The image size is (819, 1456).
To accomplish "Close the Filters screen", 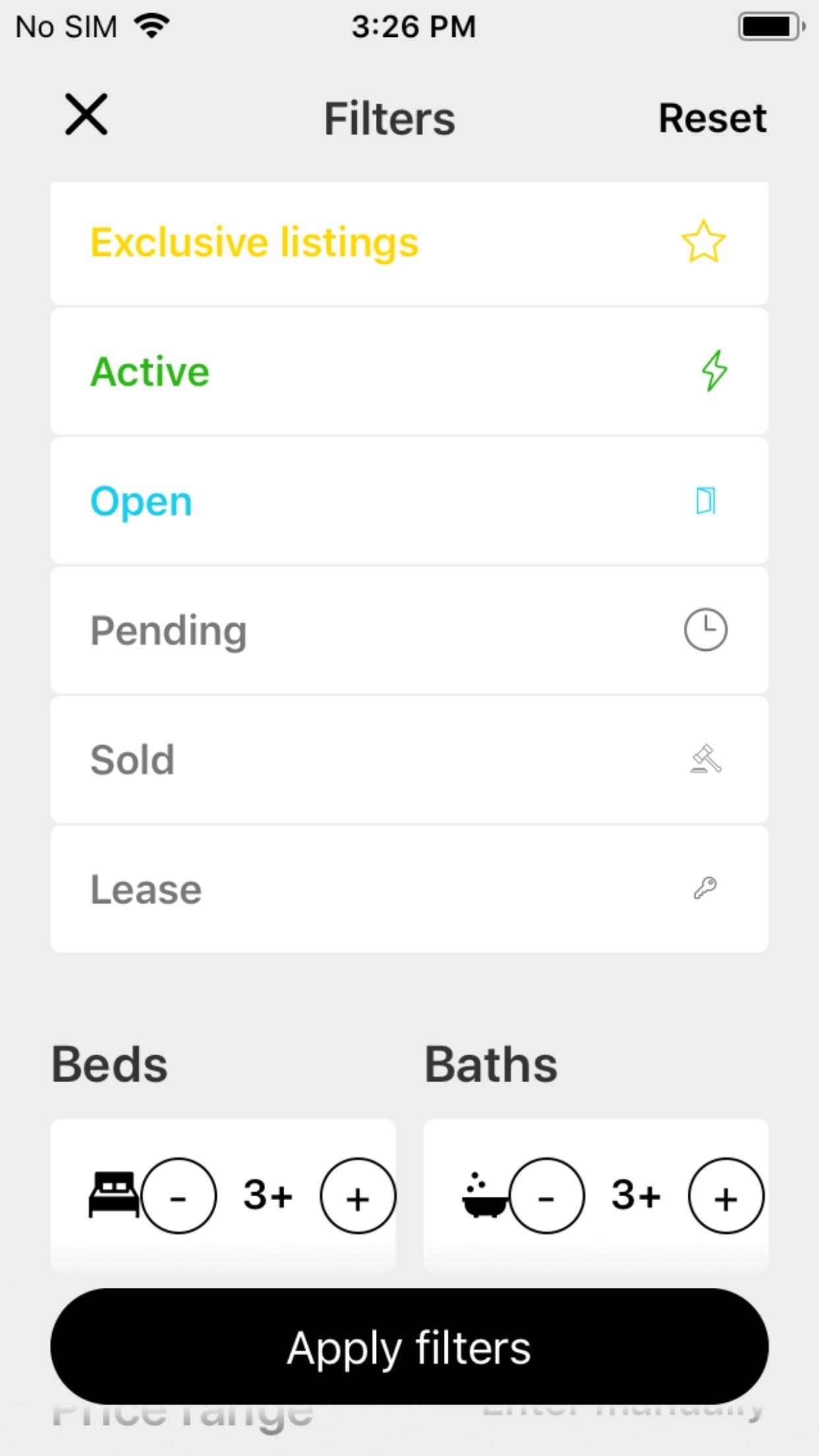I will (86, 114).
